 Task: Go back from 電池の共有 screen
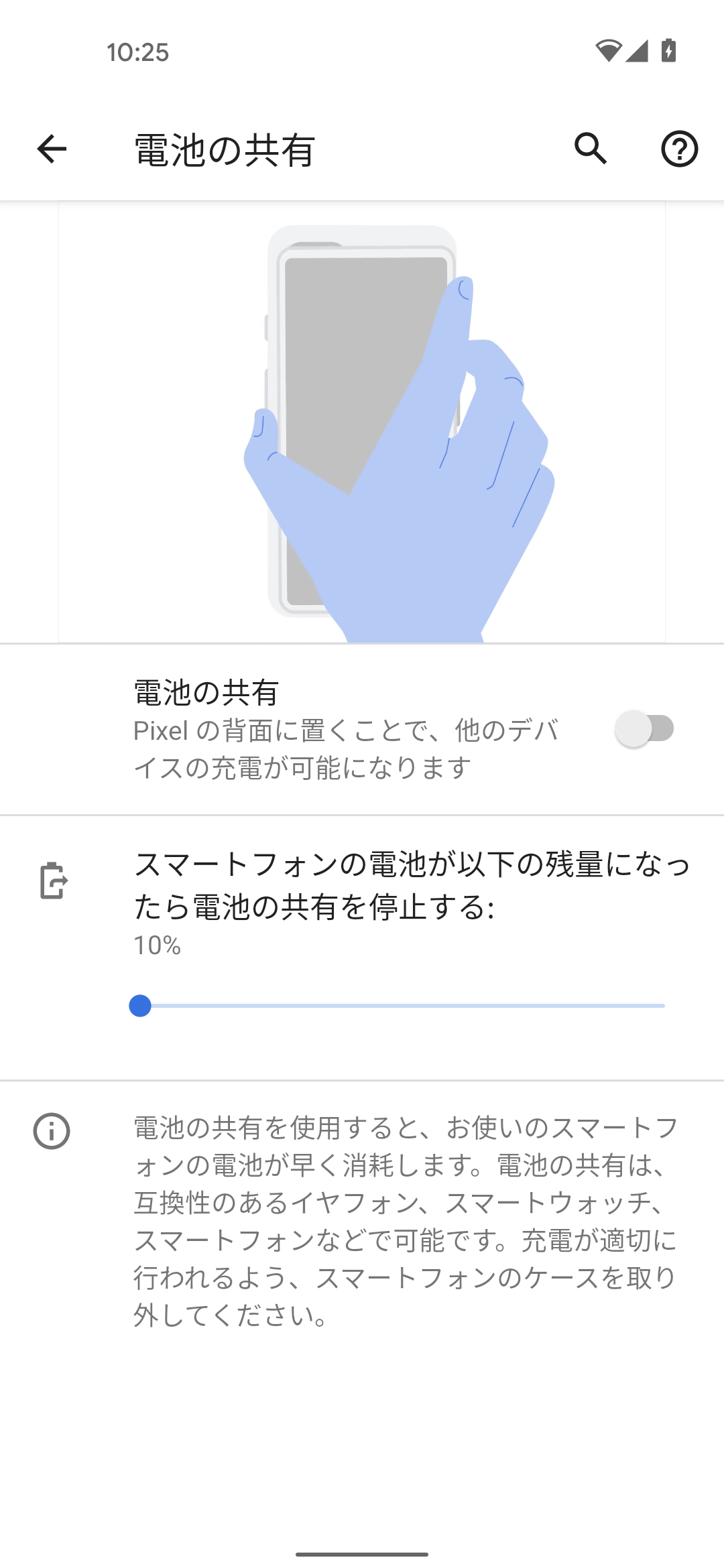pyautogui.click(x=52, y=149)
